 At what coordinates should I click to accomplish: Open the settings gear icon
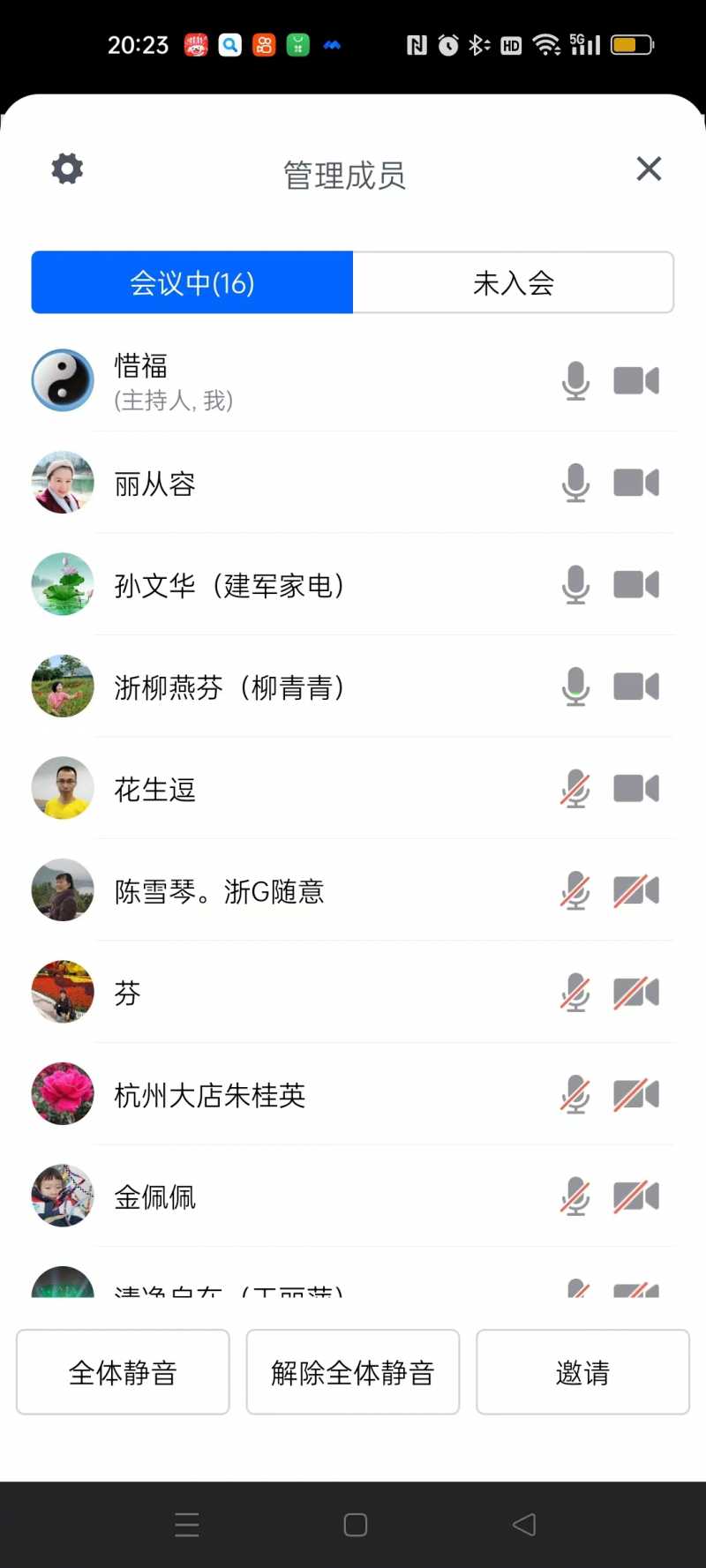[x=67, y=168]
